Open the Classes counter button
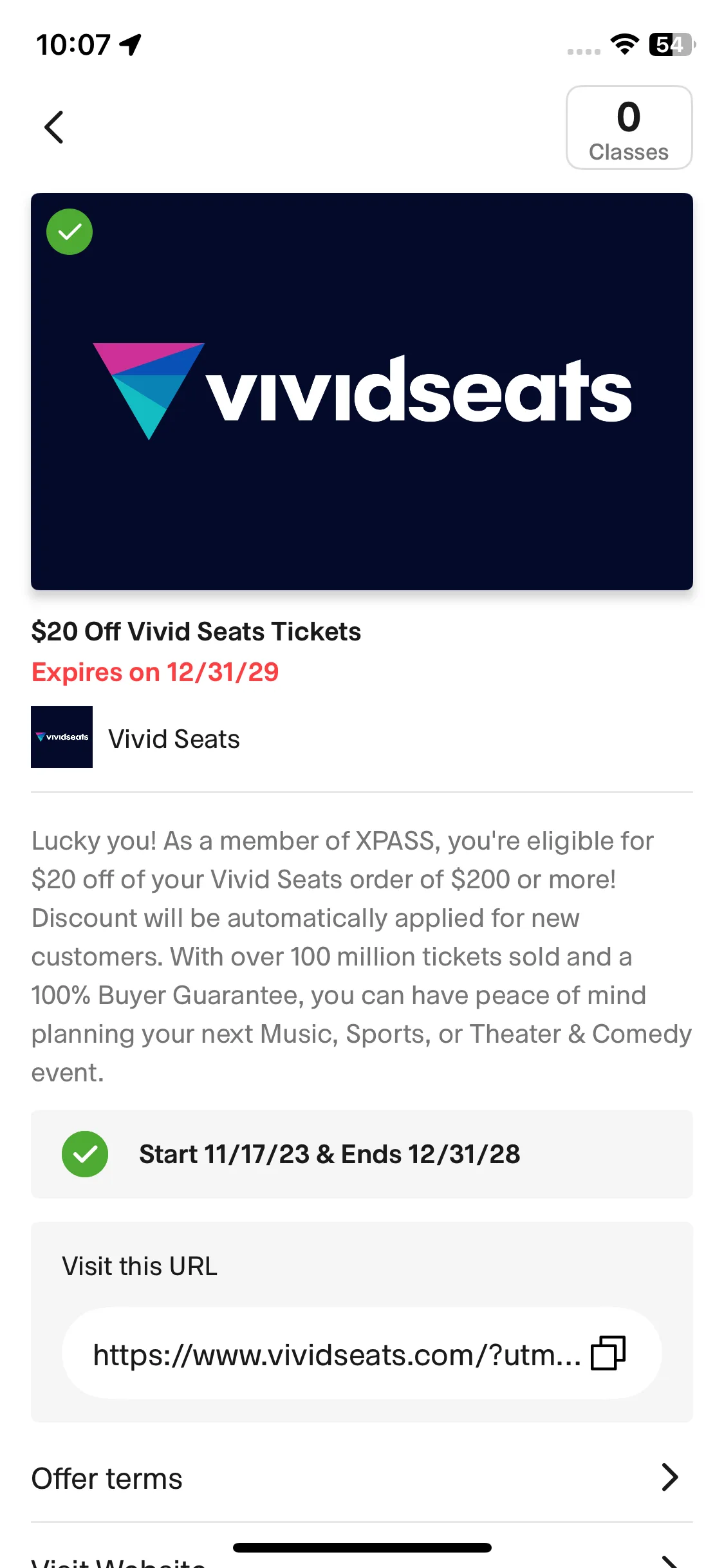This screenshot has height=1568, width=724. [628, 127]
